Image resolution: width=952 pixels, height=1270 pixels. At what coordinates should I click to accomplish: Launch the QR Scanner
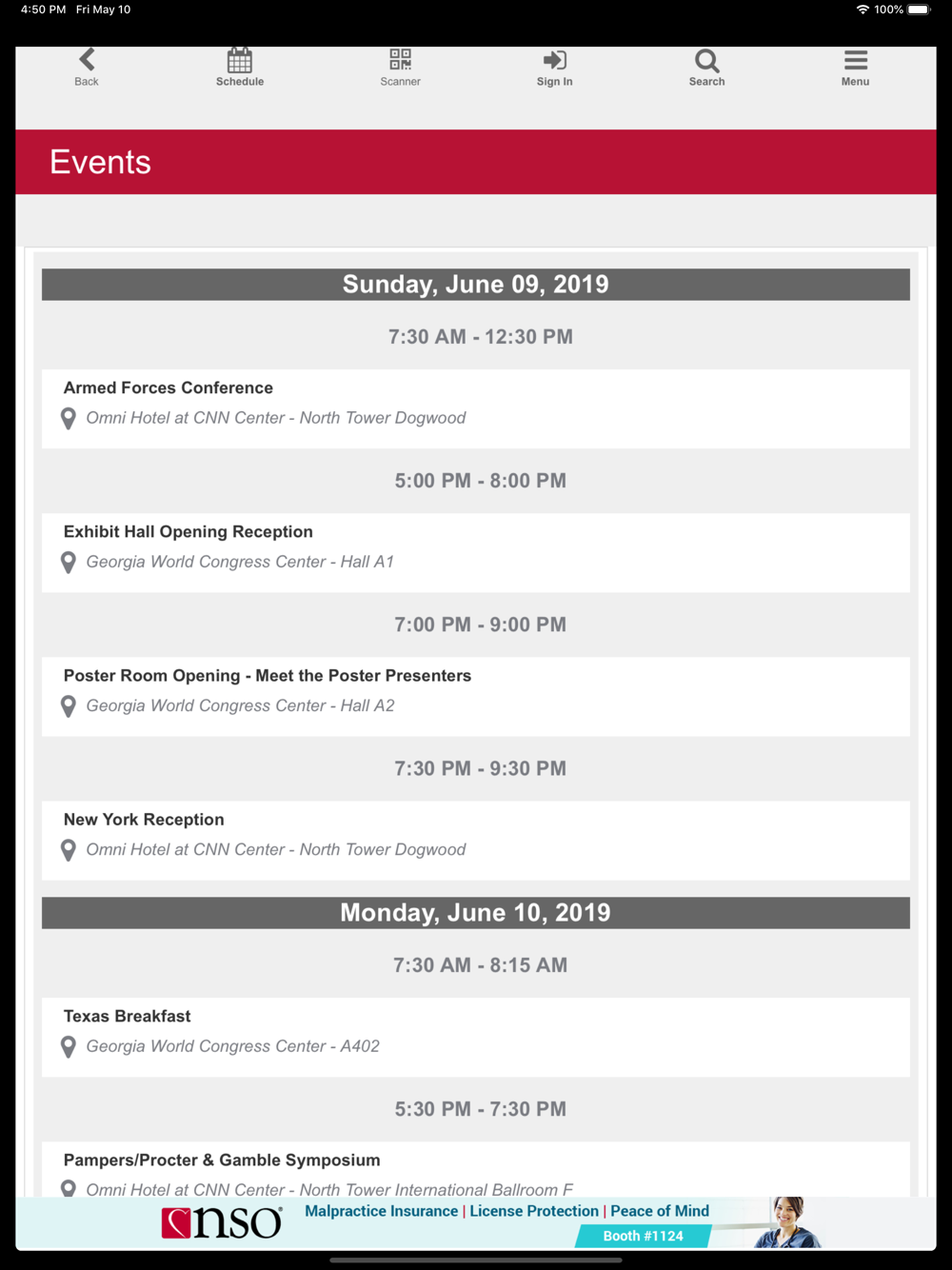coord(400,68)
